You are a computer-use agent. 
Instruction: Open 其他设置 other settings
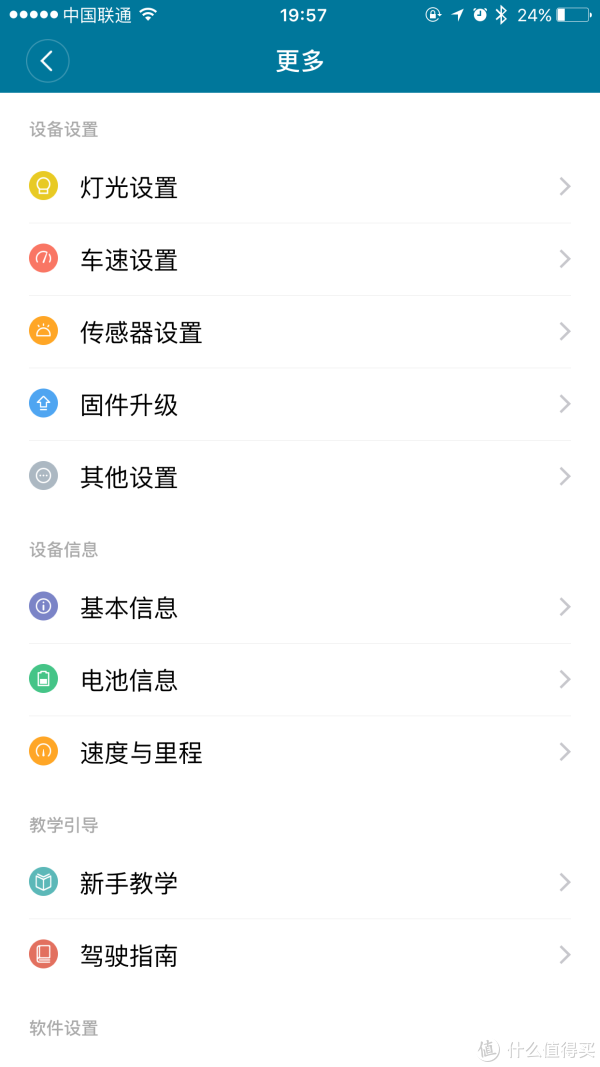point(300,476)
